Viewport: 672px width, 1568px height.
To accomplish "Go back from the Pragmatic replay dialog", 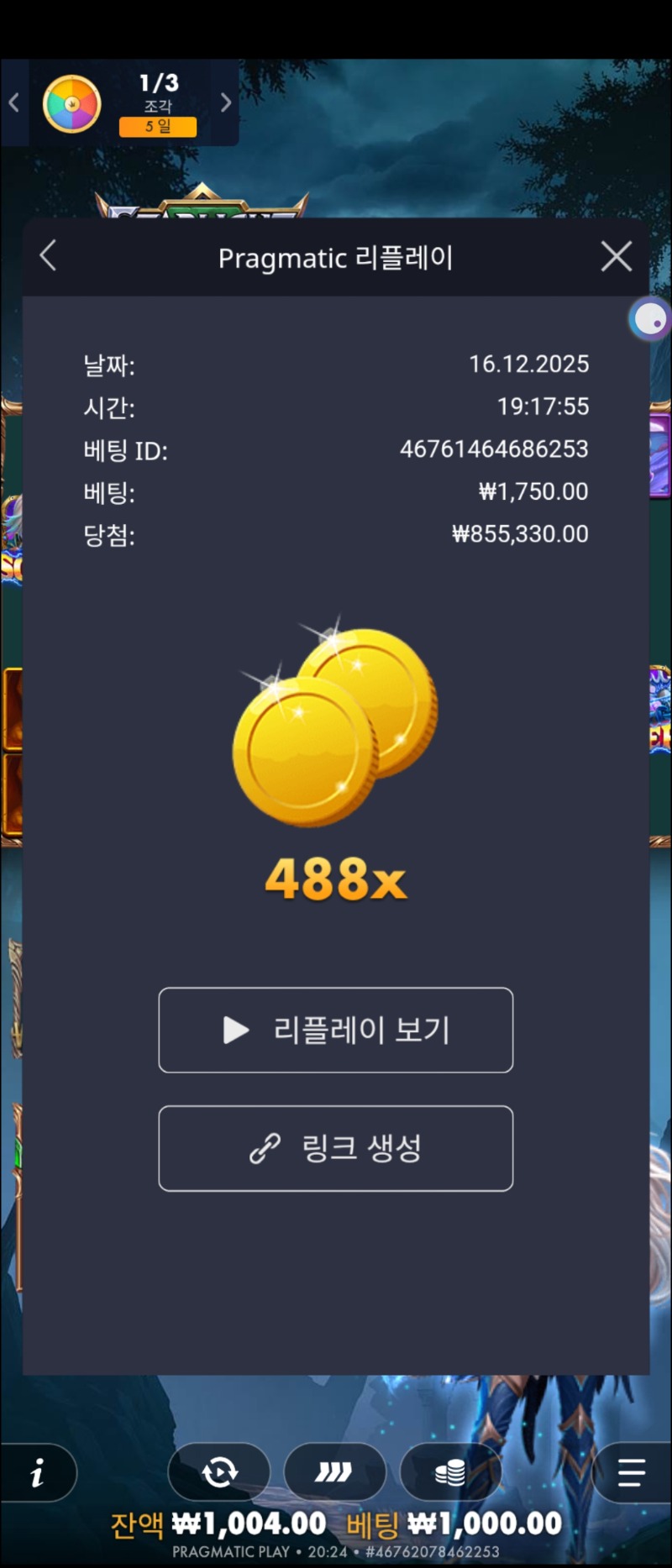I will (49, 256).
